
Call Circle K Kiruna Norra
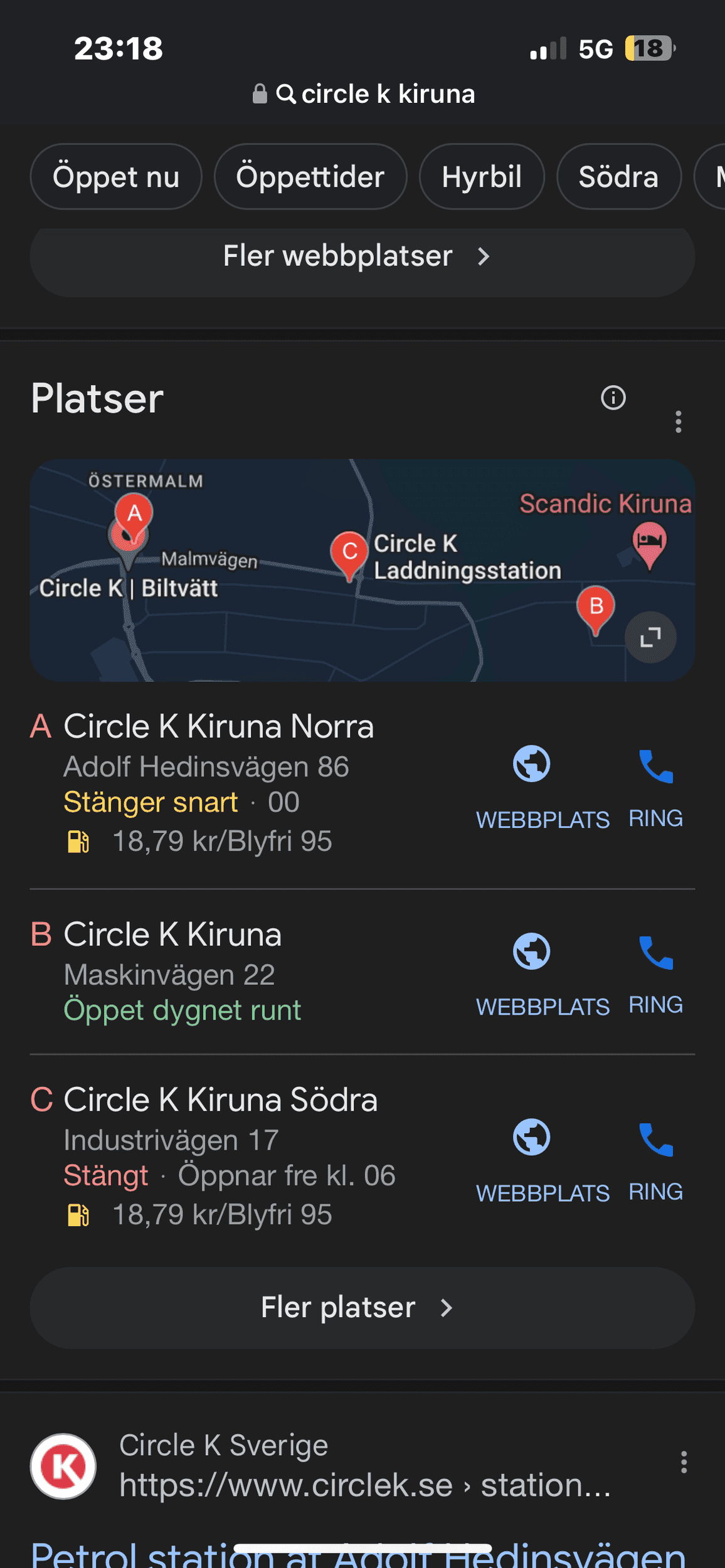tap(655, 784)
